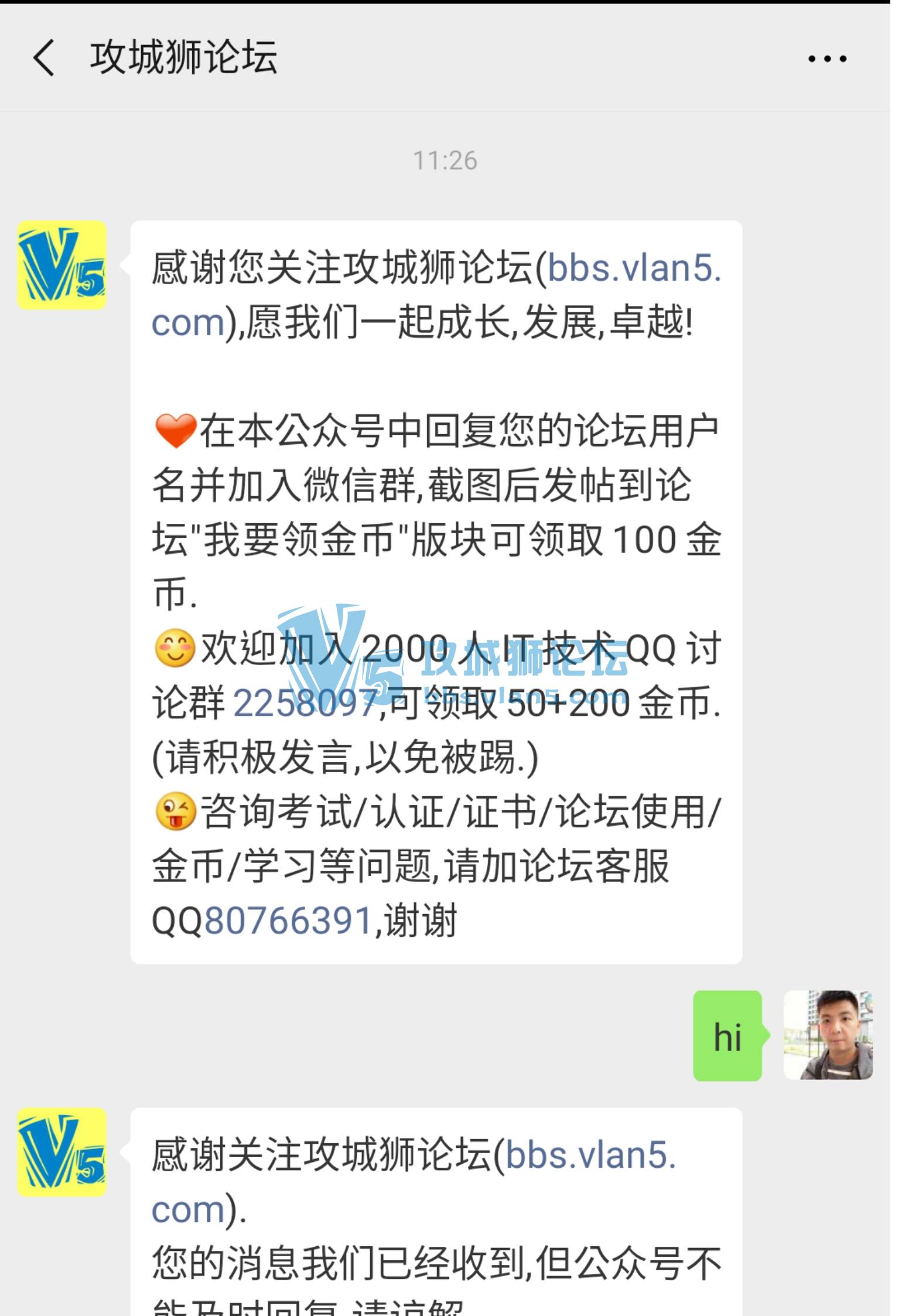Viewport: 905px width, 1316px height.
Task: Open the 攻城狮论坛 avatar on first message
Action: click(x=62, y=265)
